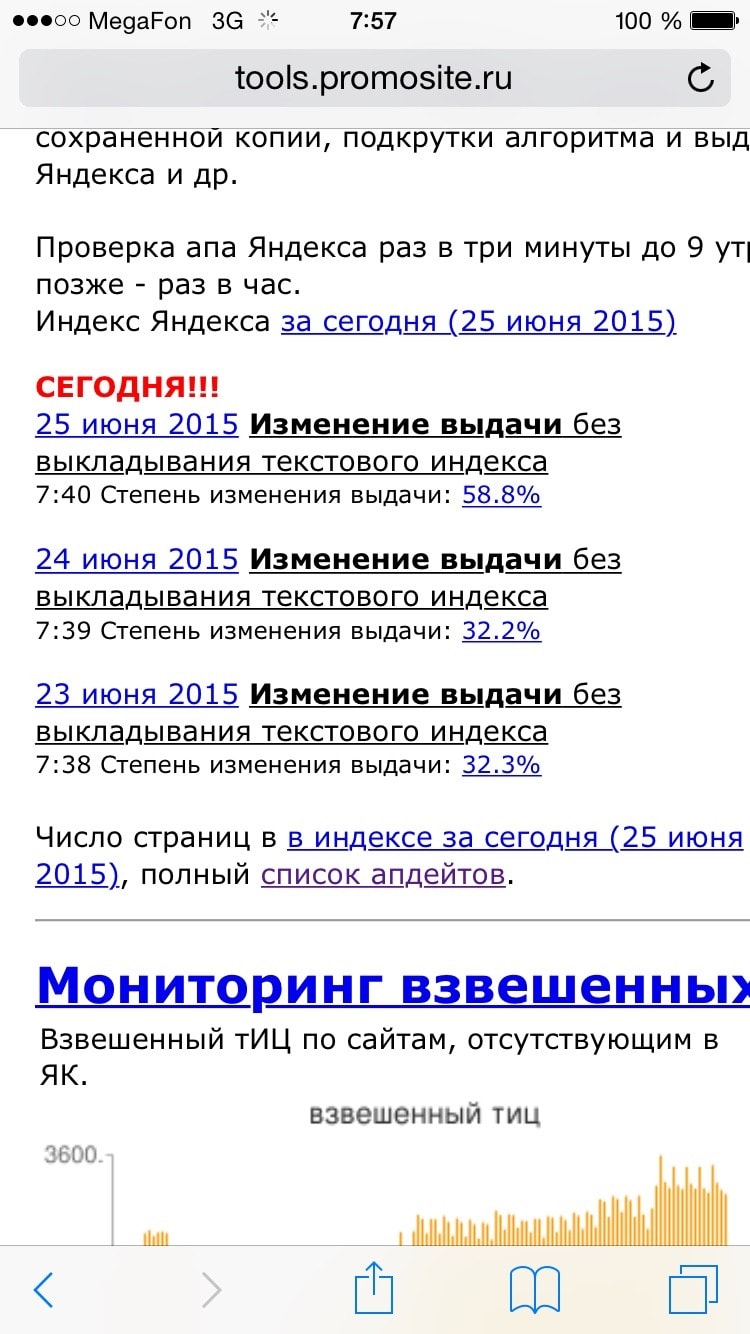Open the 25 июня 2015 update link
The width and height of the screenshot is (750, 1334).
tap(137, 425)
